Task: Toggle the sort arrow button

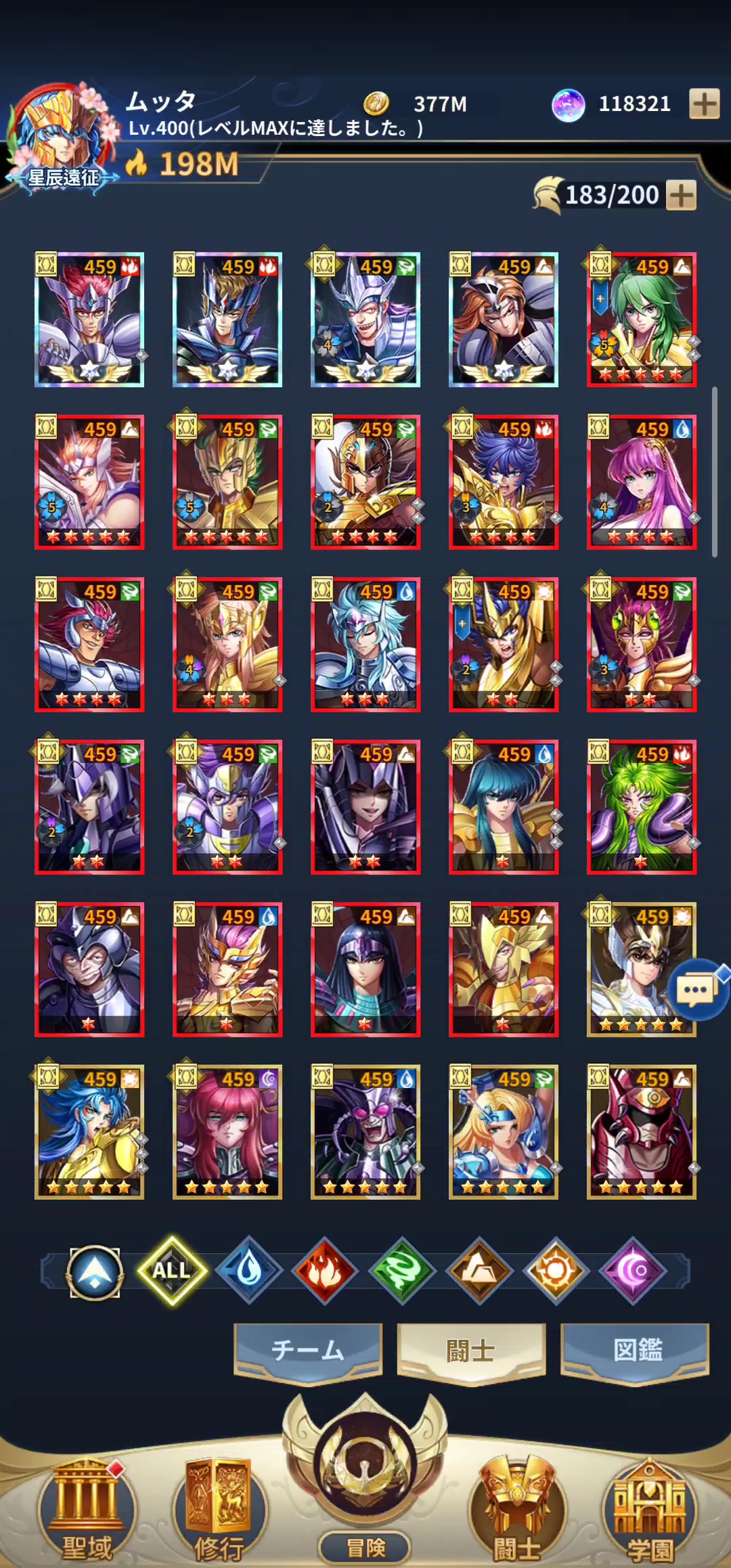Action: click(95, 1272)
